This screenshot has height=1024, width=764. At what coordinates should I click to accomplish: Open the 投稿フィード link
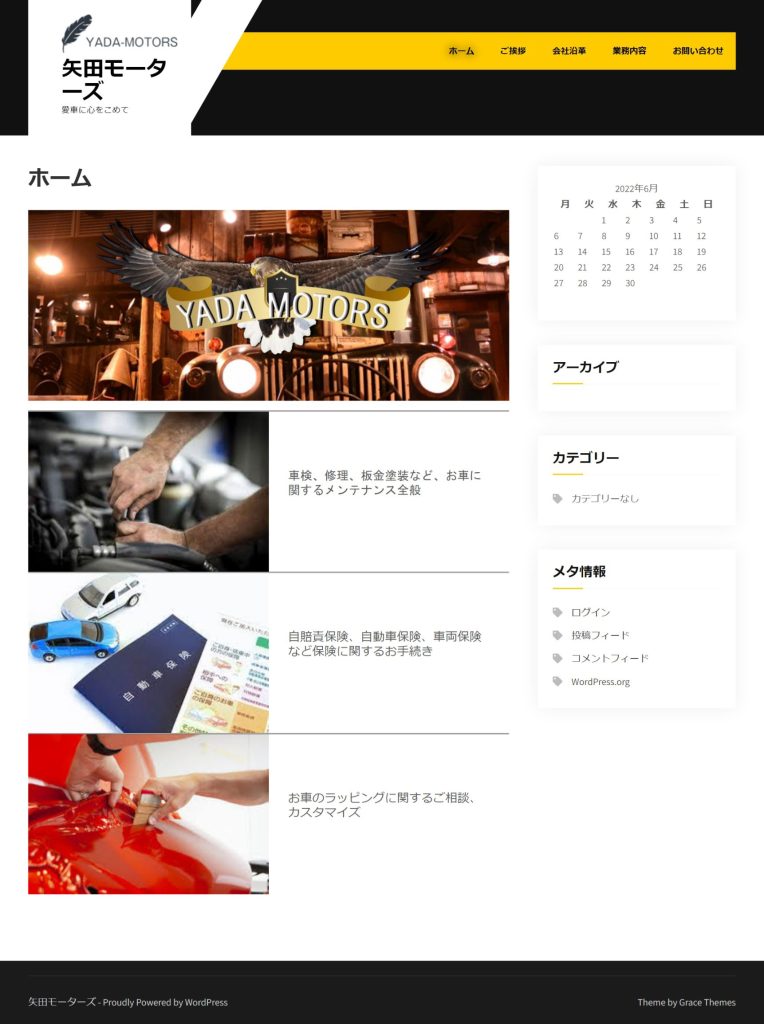click(600, 635)
